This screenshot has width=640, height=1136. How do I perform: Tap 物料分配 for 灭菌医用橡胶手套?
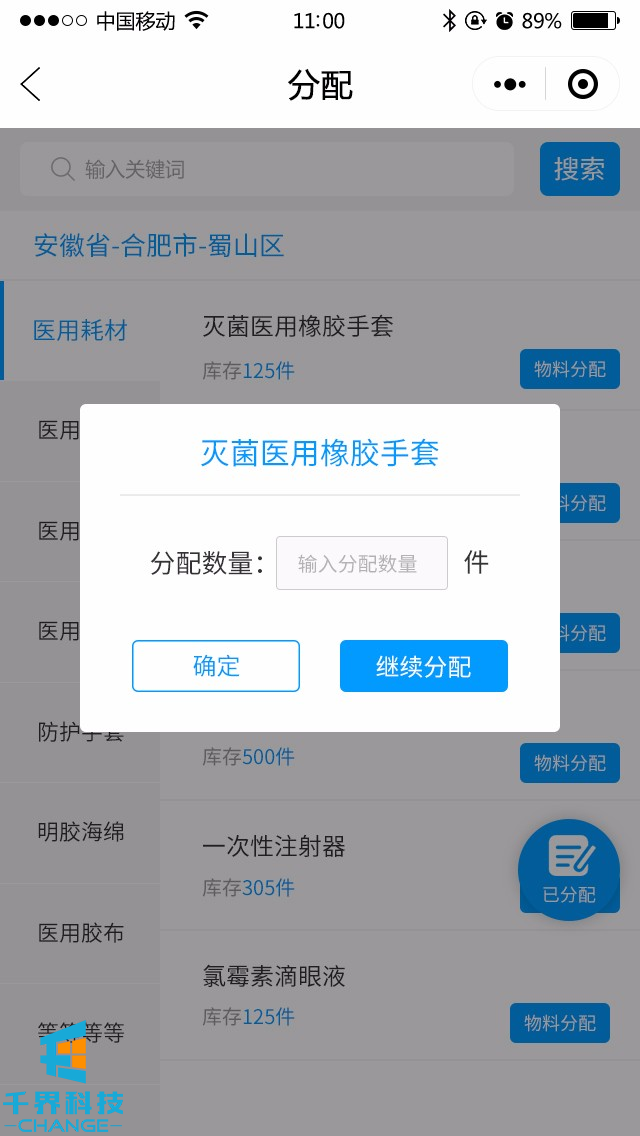coord(569,369)
